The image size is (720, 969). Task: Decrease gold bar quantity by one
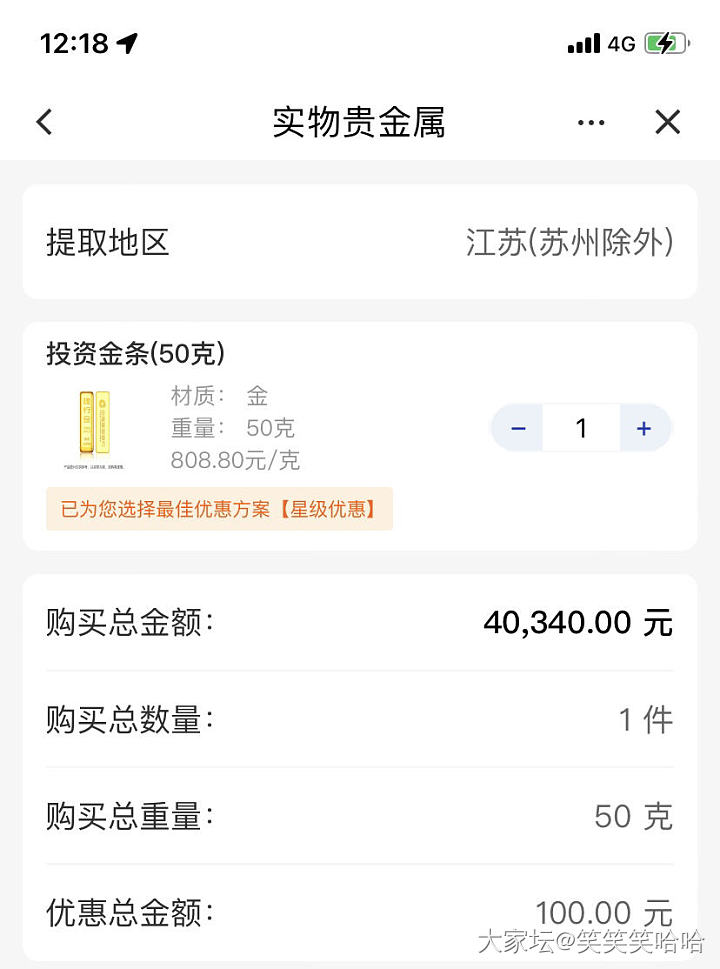pyautogui.click(x=518, y=429)
